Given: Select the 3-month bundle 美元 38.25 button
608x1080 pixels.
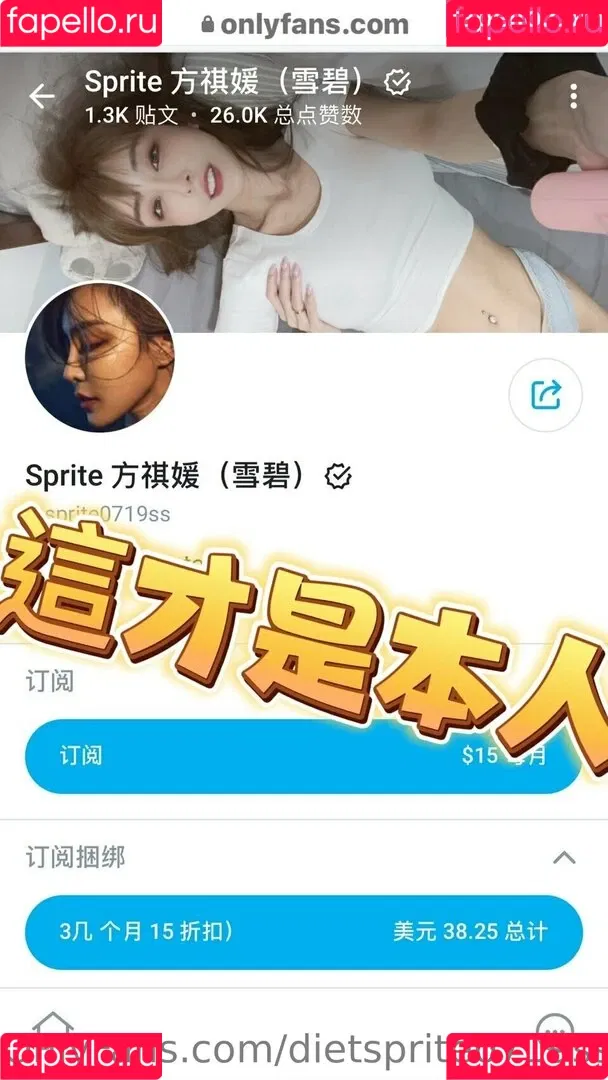Looking at the screenshot, I should tap(303, 932).
